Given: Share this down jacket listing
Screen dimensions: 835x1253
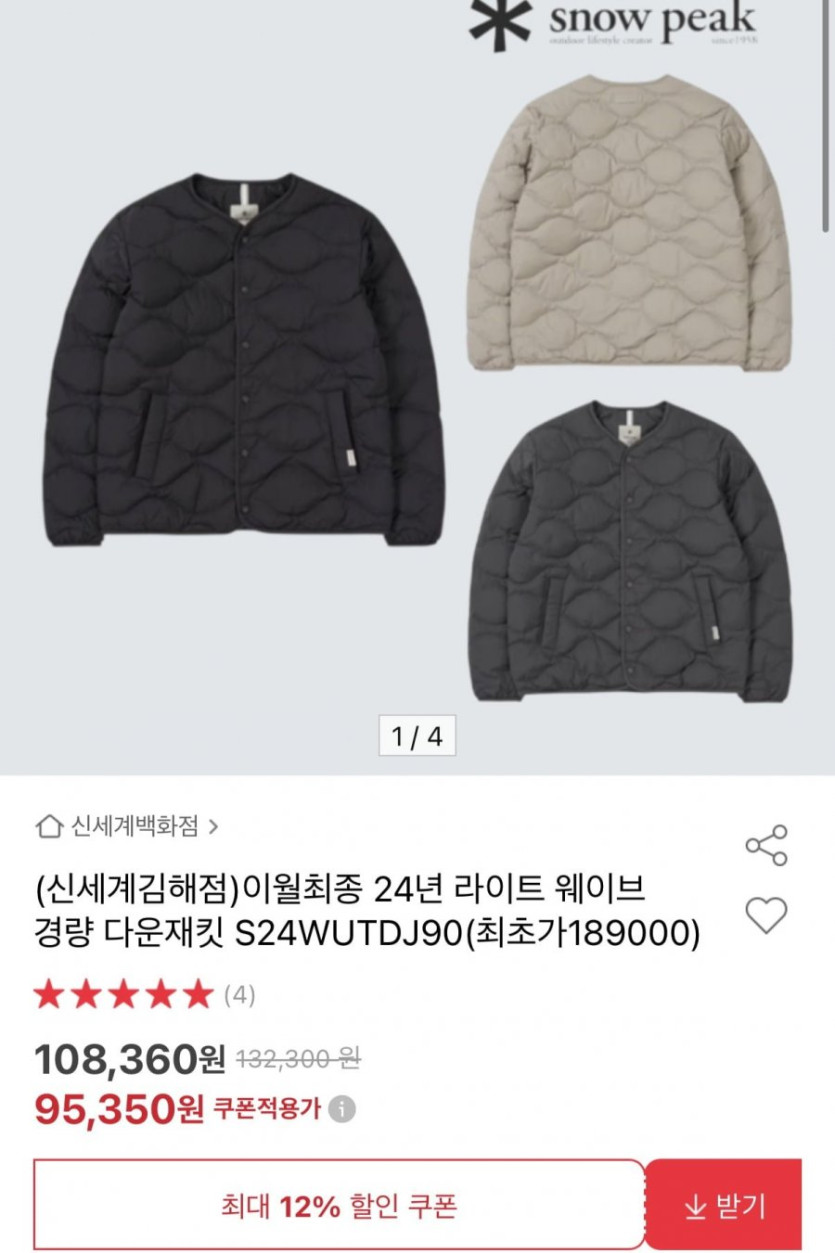Looking at the screenshot, I should point(766,845).
